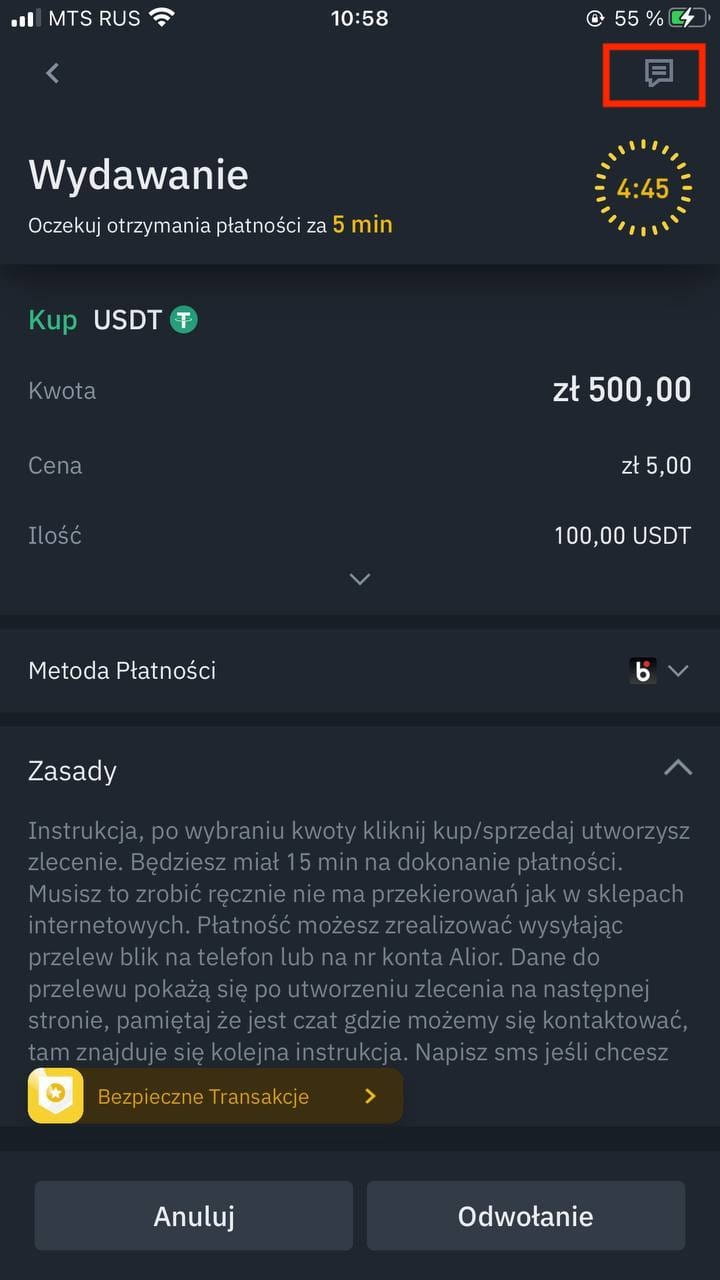
Task: Expand order details chevron below Ilość
Action: 360,579
